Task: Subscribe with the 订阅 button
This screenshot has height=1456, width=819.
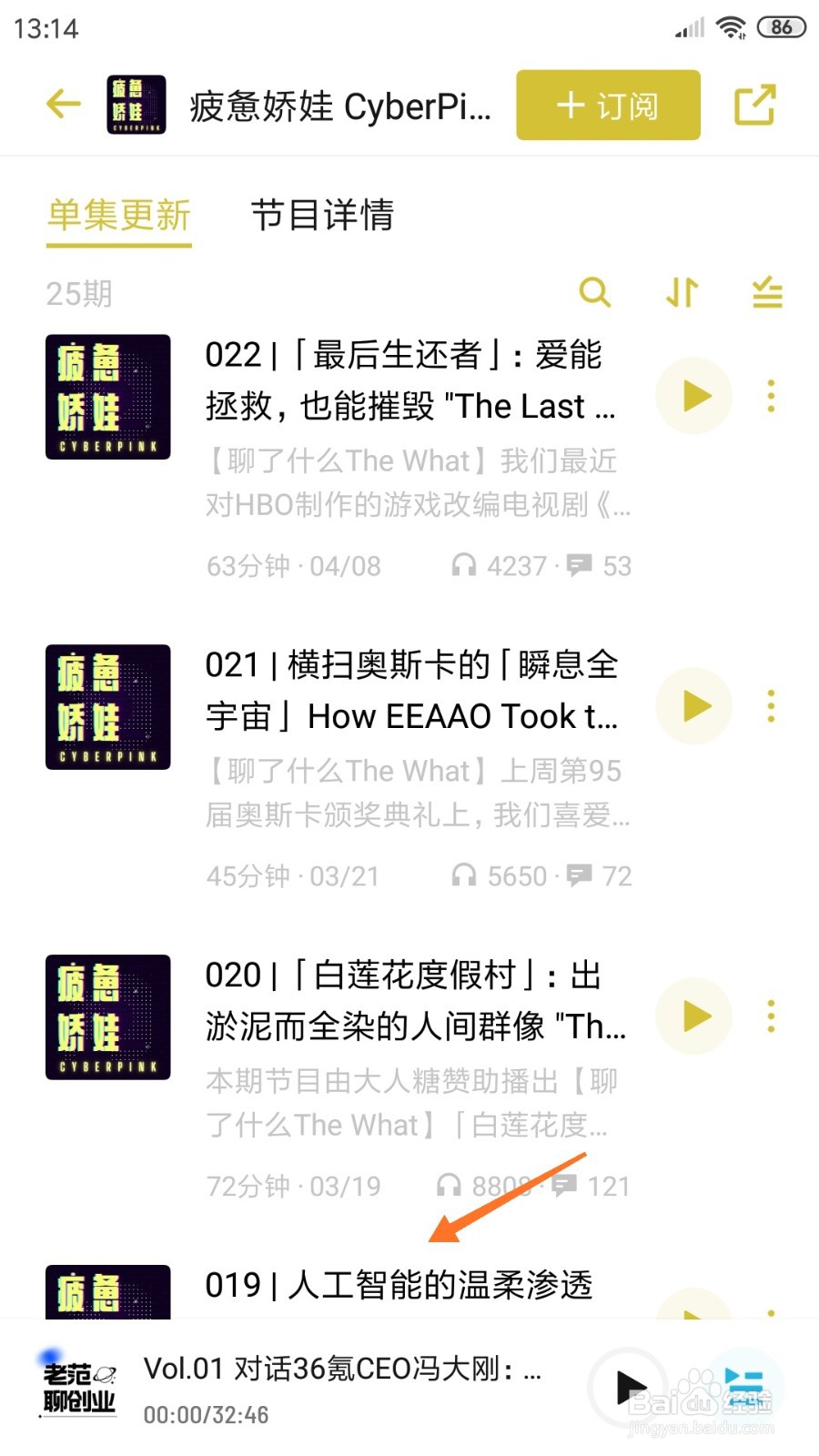Action: coord(608,106)
